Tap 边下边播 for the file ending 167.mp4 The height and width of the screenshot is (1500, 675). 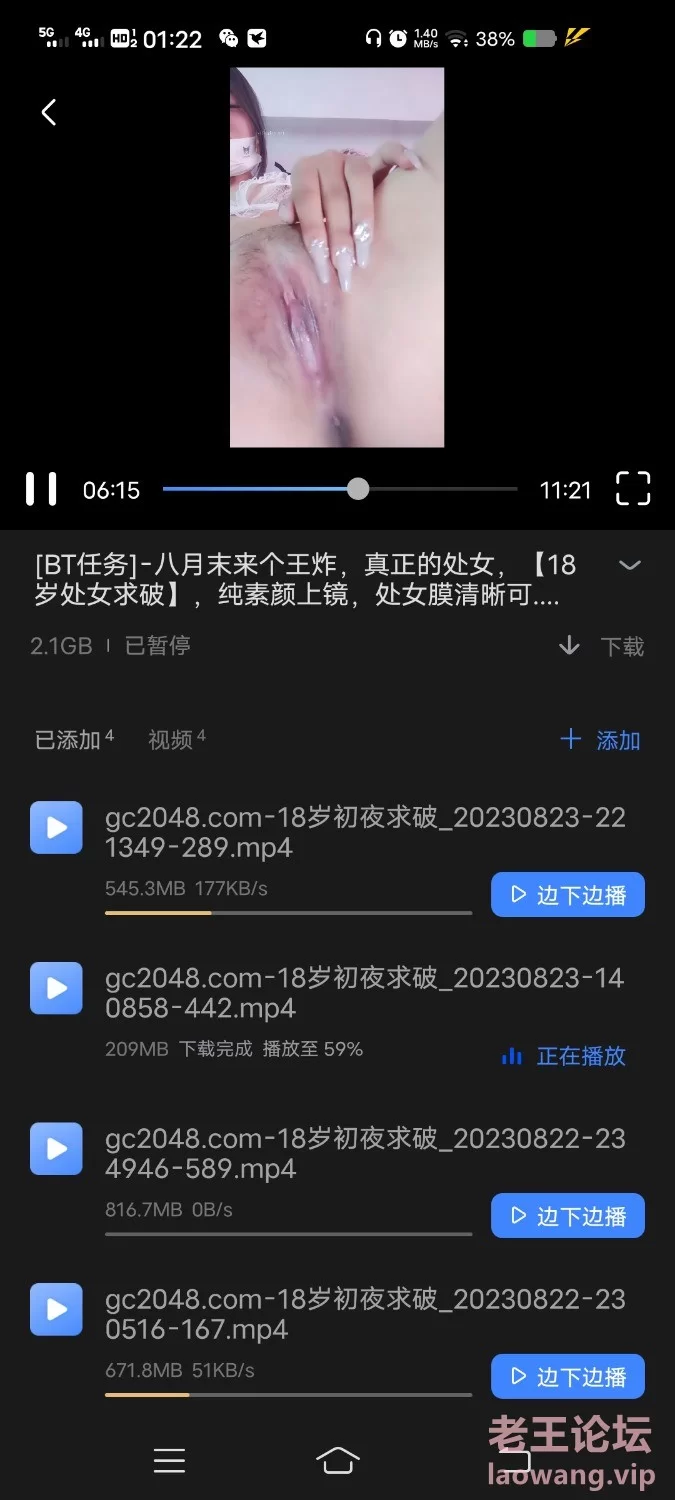(567, 1377)
